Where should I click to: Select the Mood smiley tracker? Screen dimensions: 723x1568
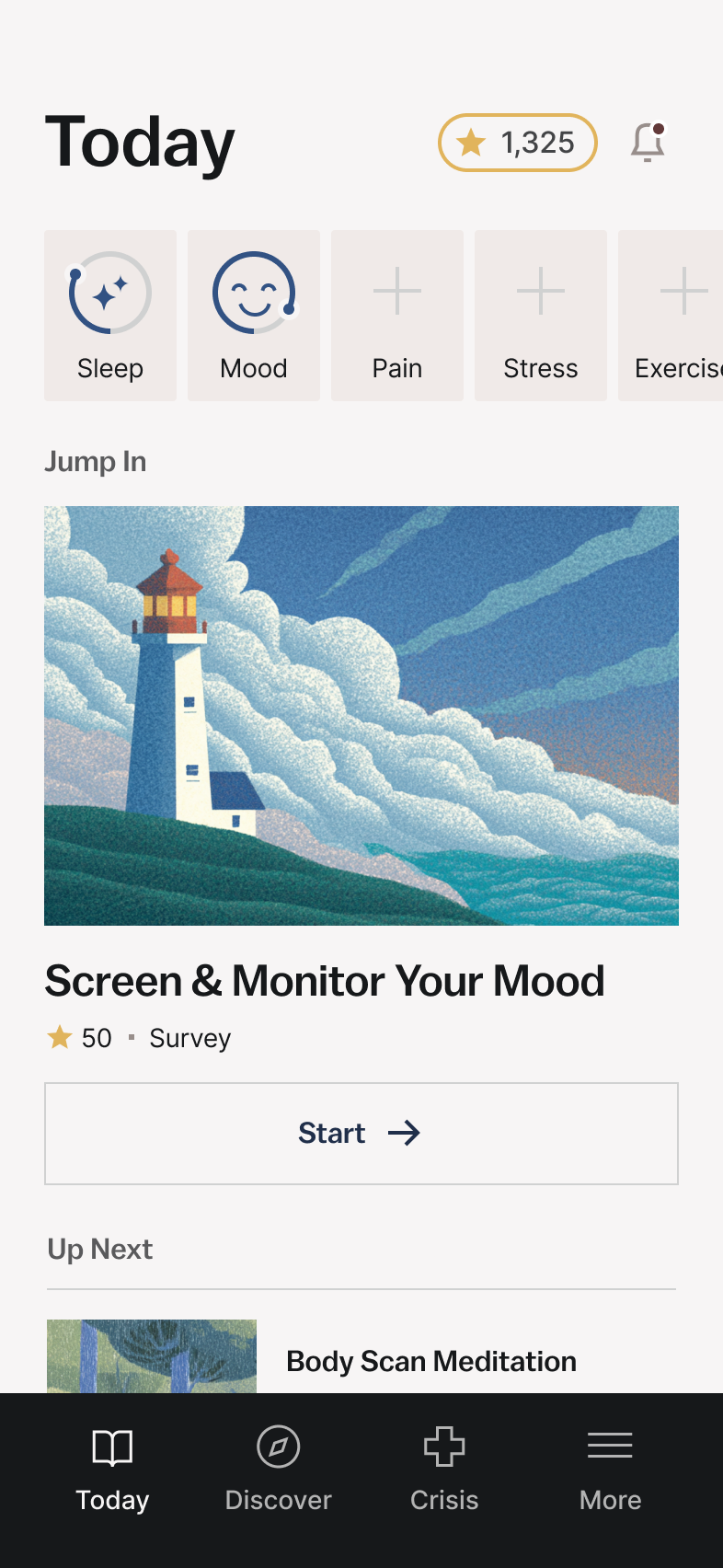[254, 292]
